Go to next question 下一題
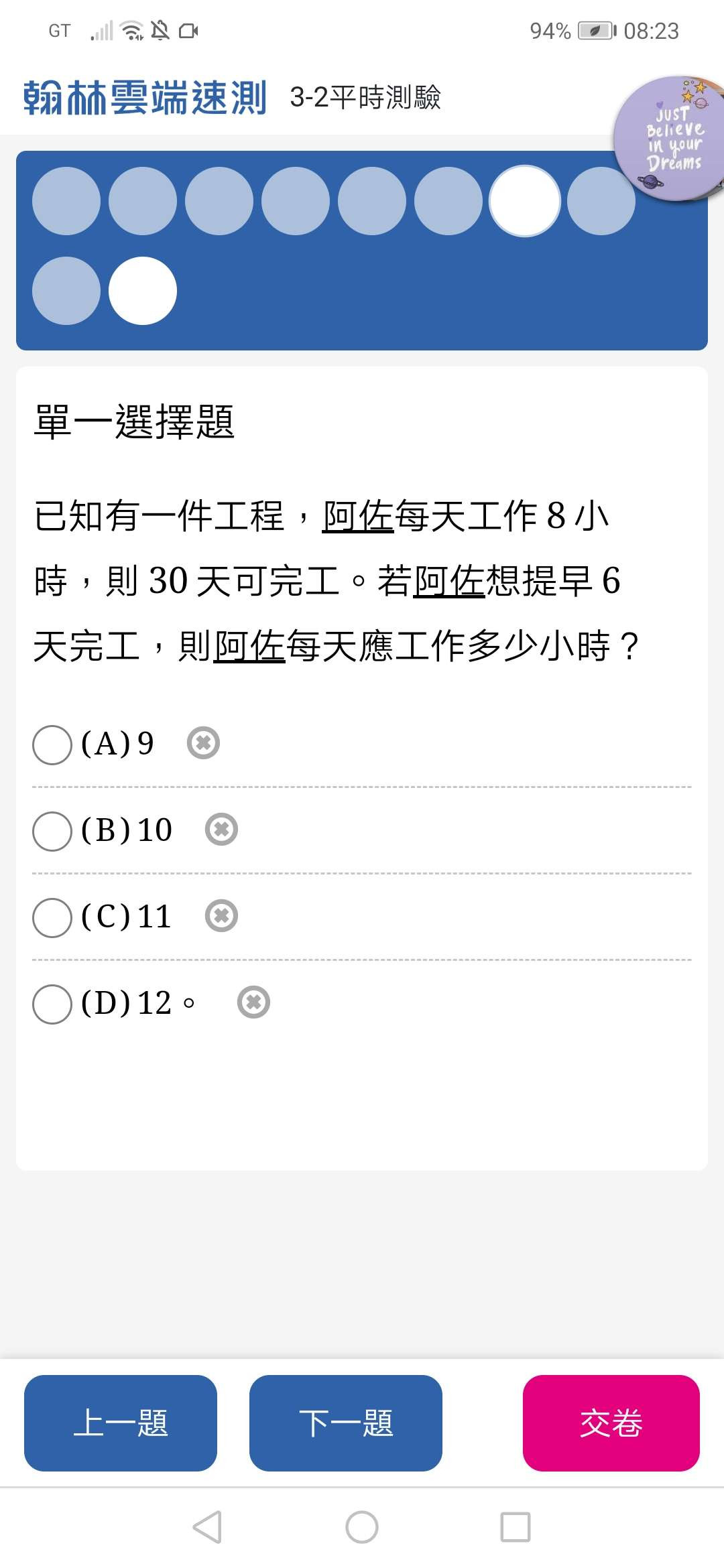The image size is (724, 1568). tap(346, 1423)
